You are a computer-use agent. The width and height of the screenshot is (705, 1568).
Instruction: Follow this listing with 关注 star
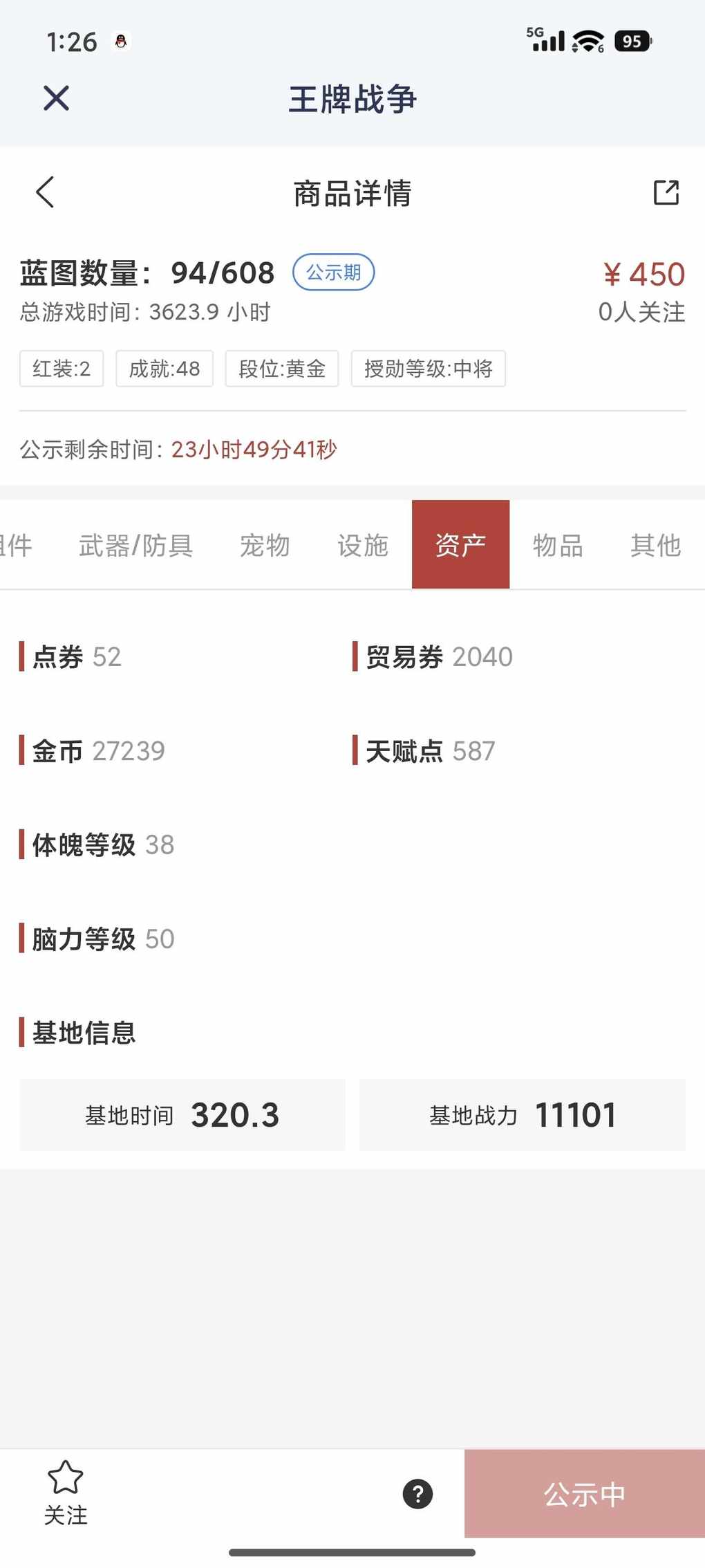[x=66, y=1493]
